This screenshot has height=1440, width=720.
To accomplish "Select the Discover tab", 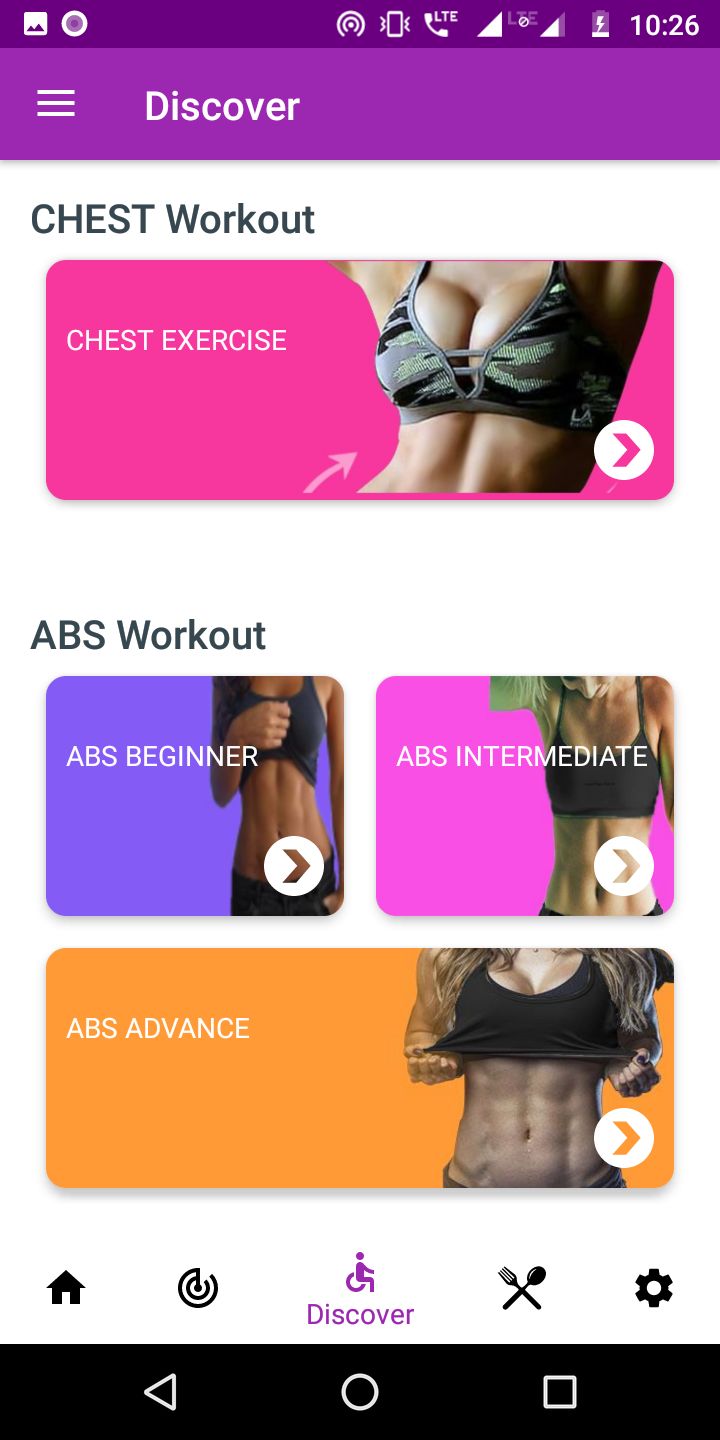I will [360, 1290].
